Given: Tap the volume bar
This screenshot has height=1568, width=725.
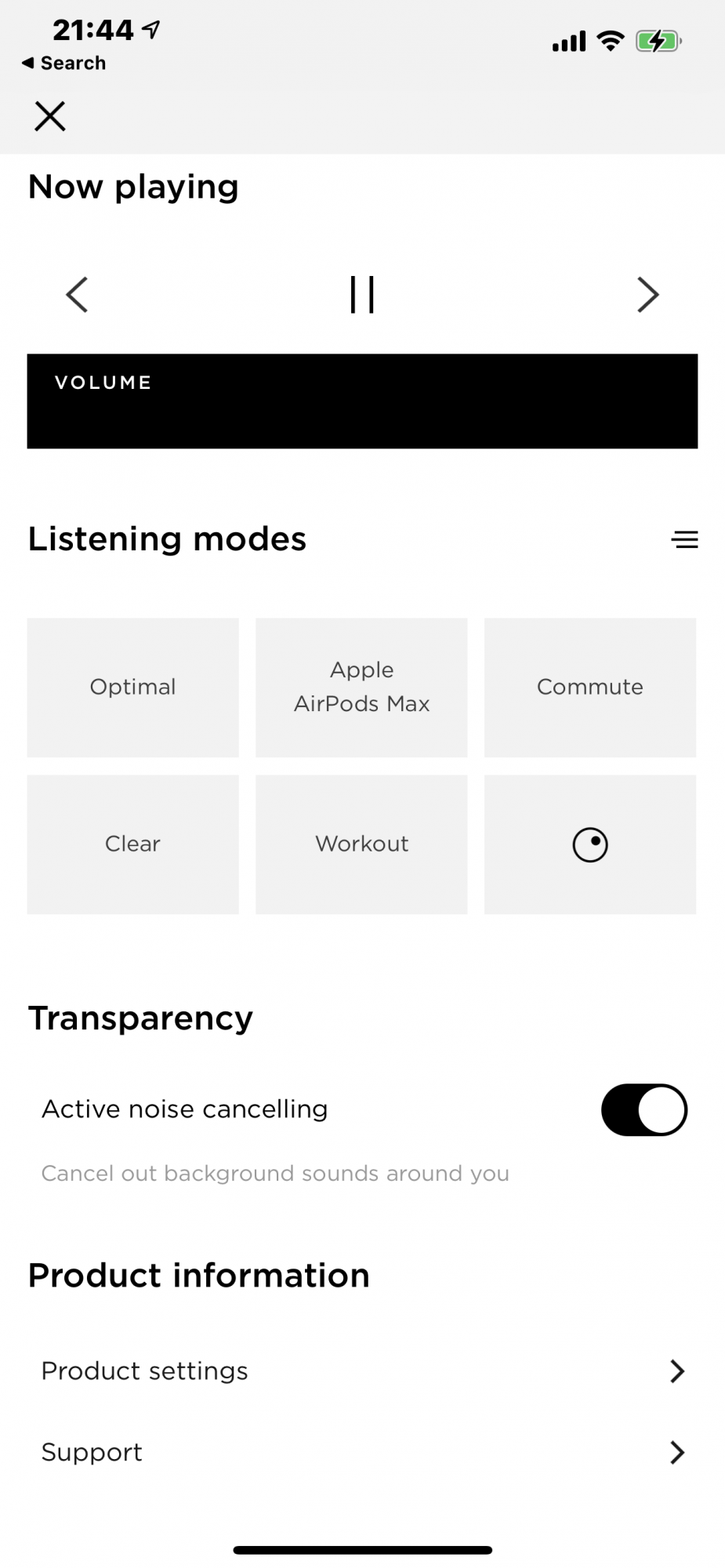Looking at the screenshot, I should (x=362, y=401).
